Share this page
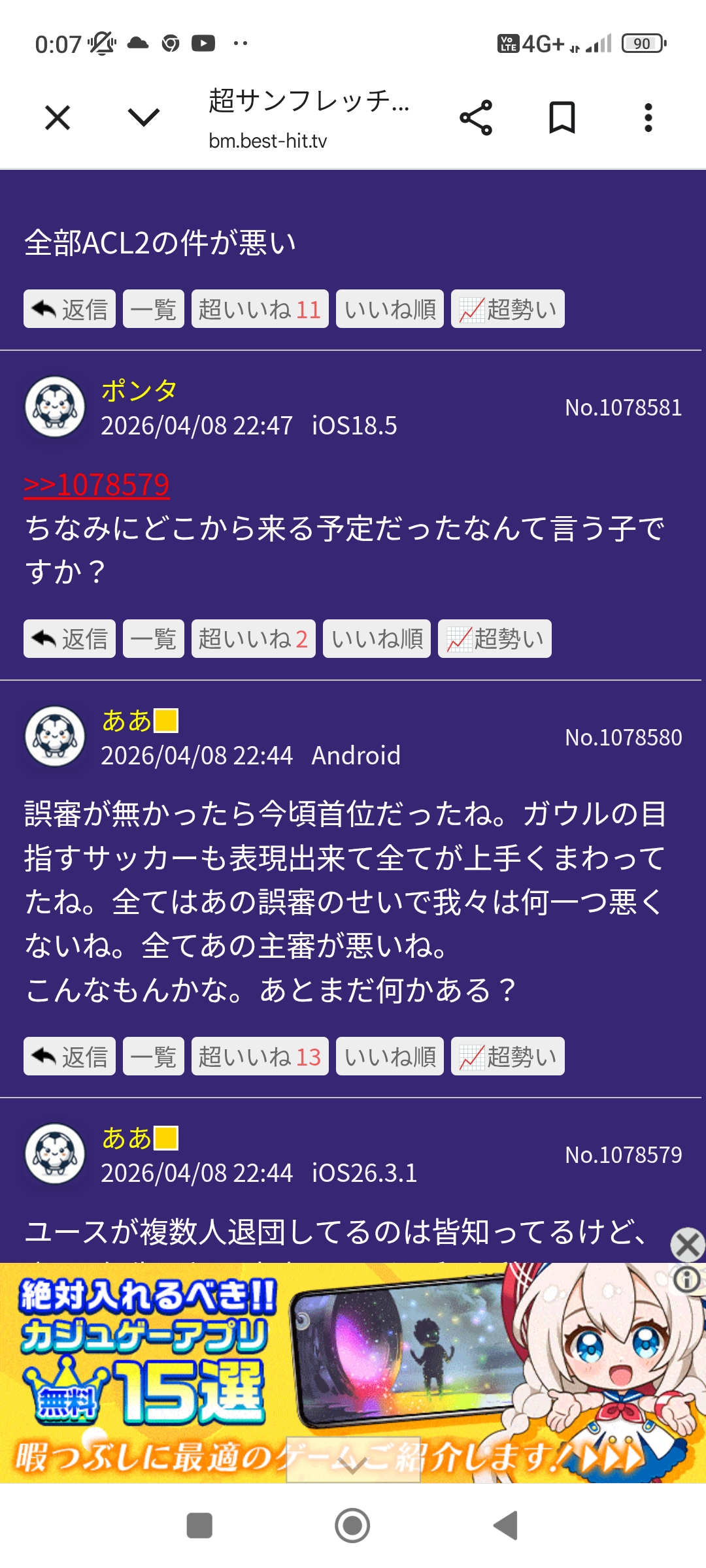The width and height of the screenshot is (706, 1568). (x=476, y=118)
